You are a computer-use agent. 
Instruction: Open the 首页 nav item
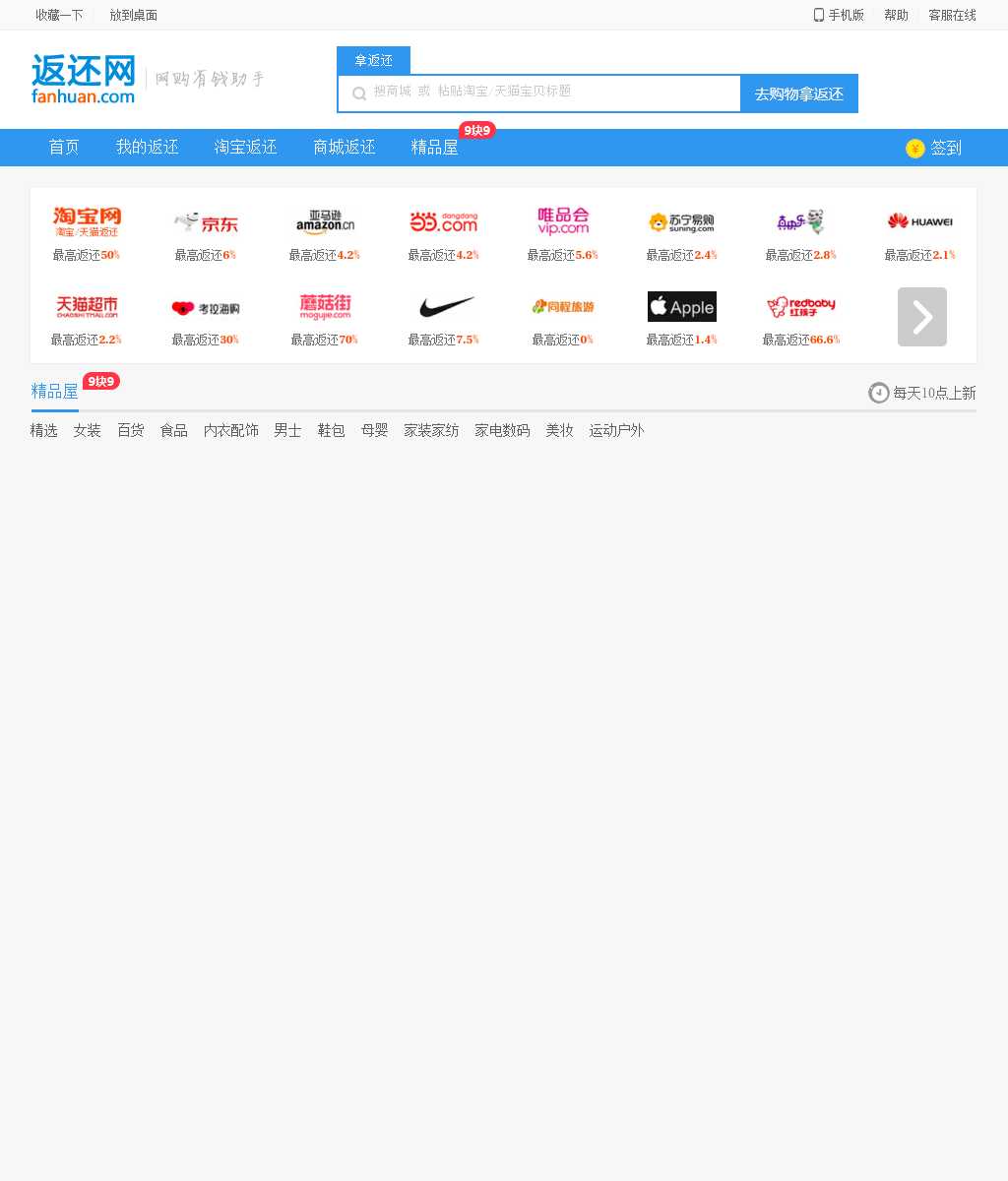64,148
